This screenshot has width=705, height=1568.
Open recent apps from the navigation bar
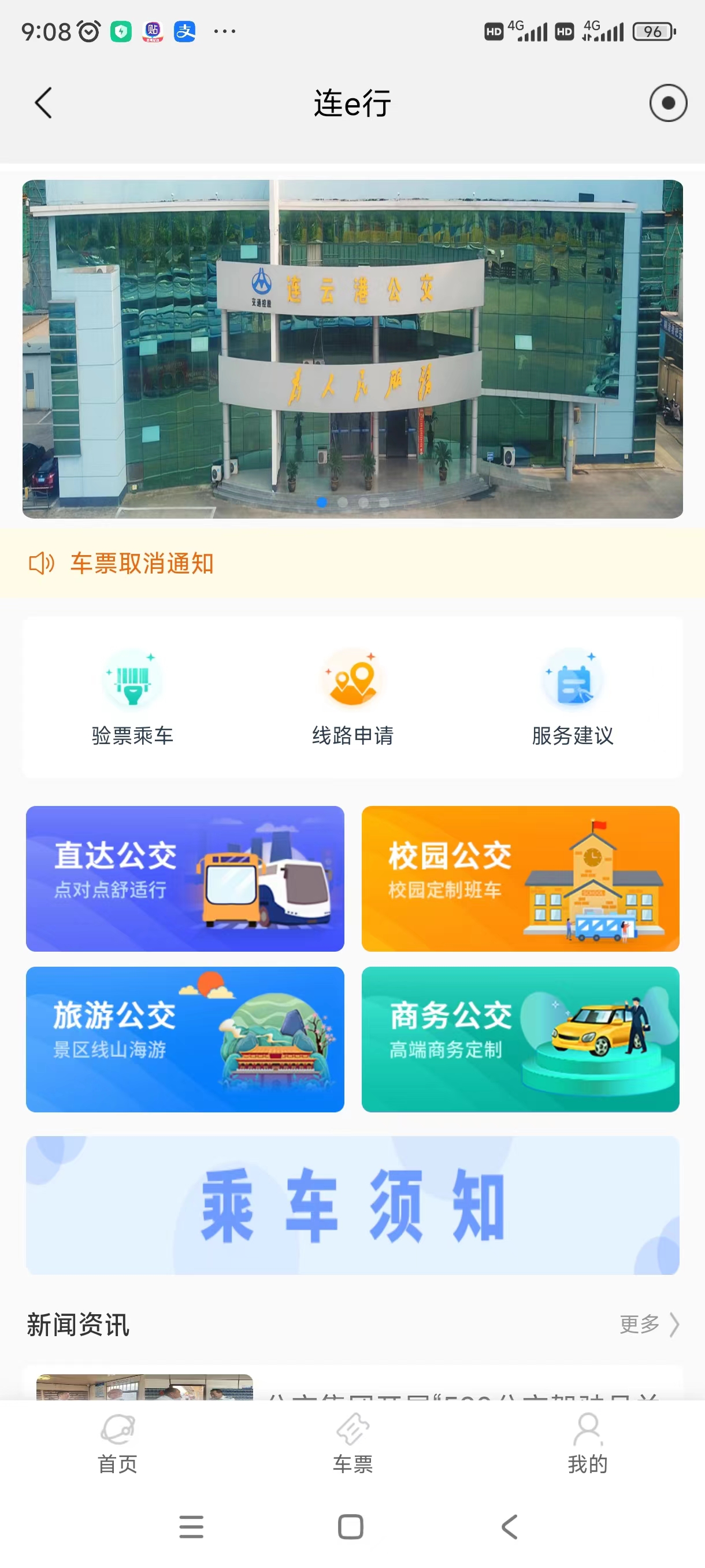tap(192, 1526)
